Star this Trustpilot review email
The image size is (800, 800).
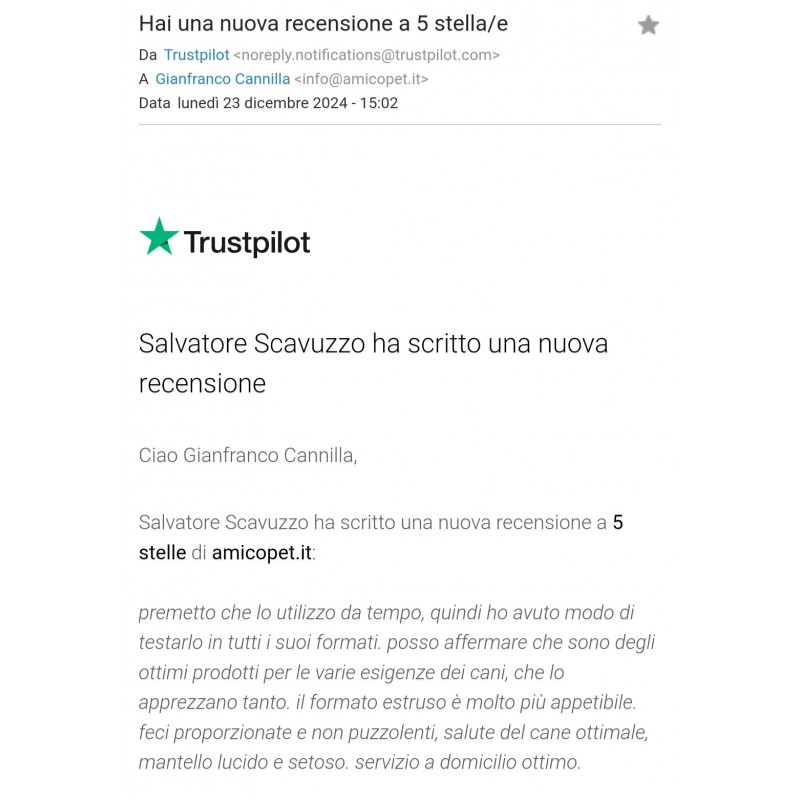click(x=648, y=26)
